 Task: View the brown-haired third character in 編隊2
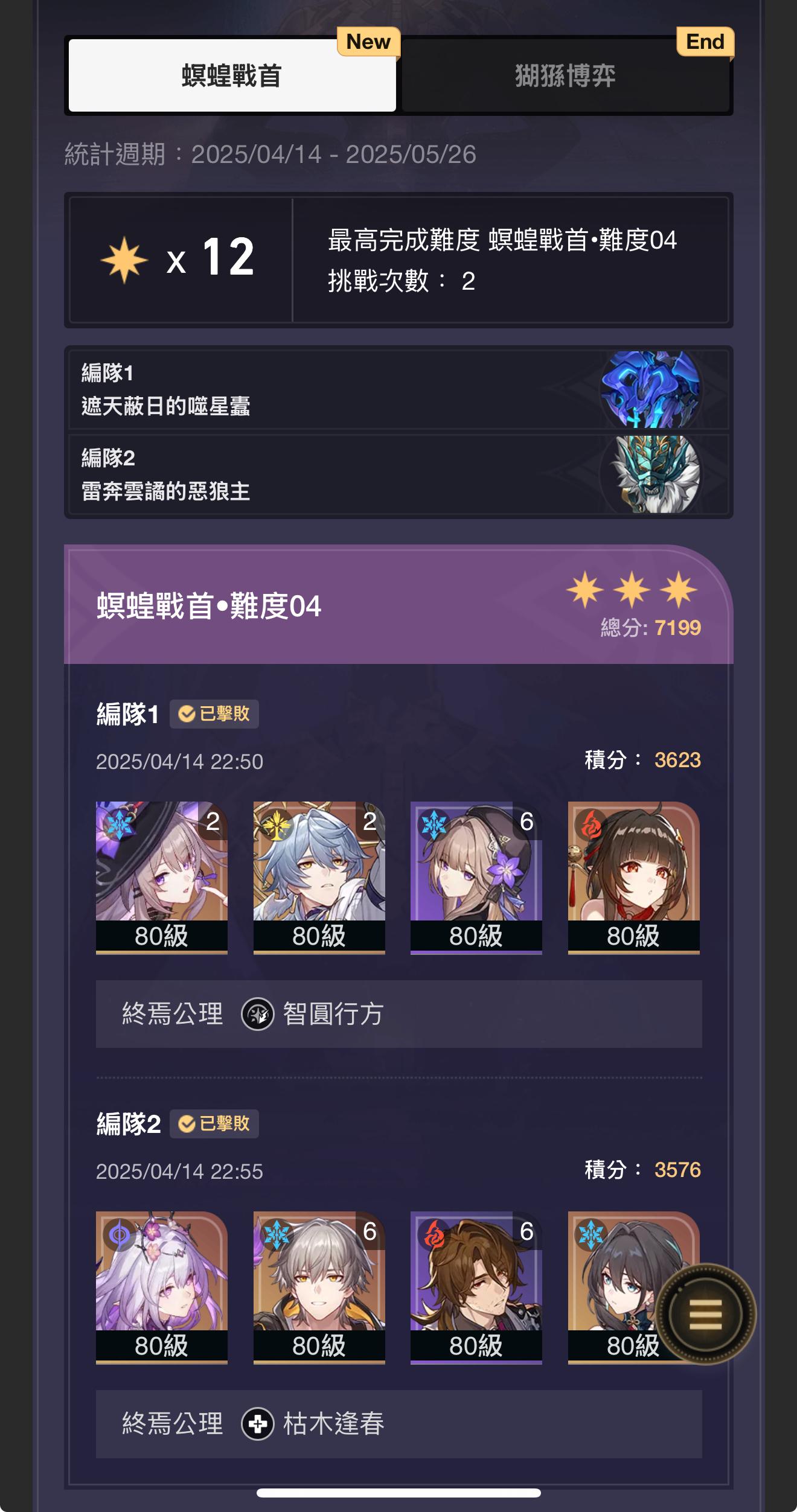[476, 1286]
